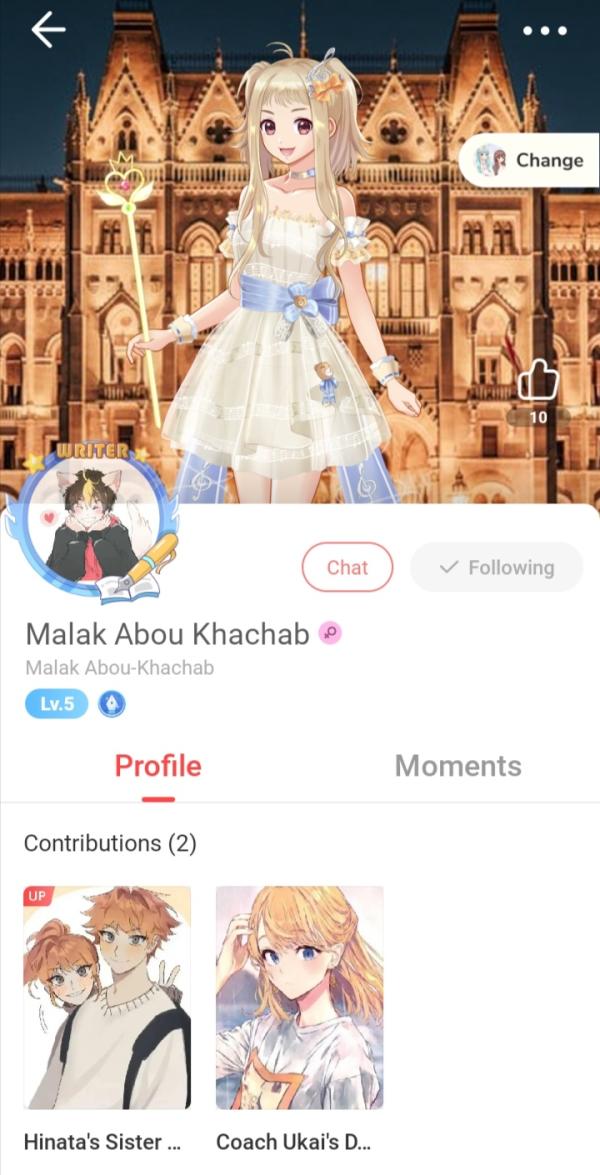Select the Profile tab
Screen dimensions: 600x1175
158,766
